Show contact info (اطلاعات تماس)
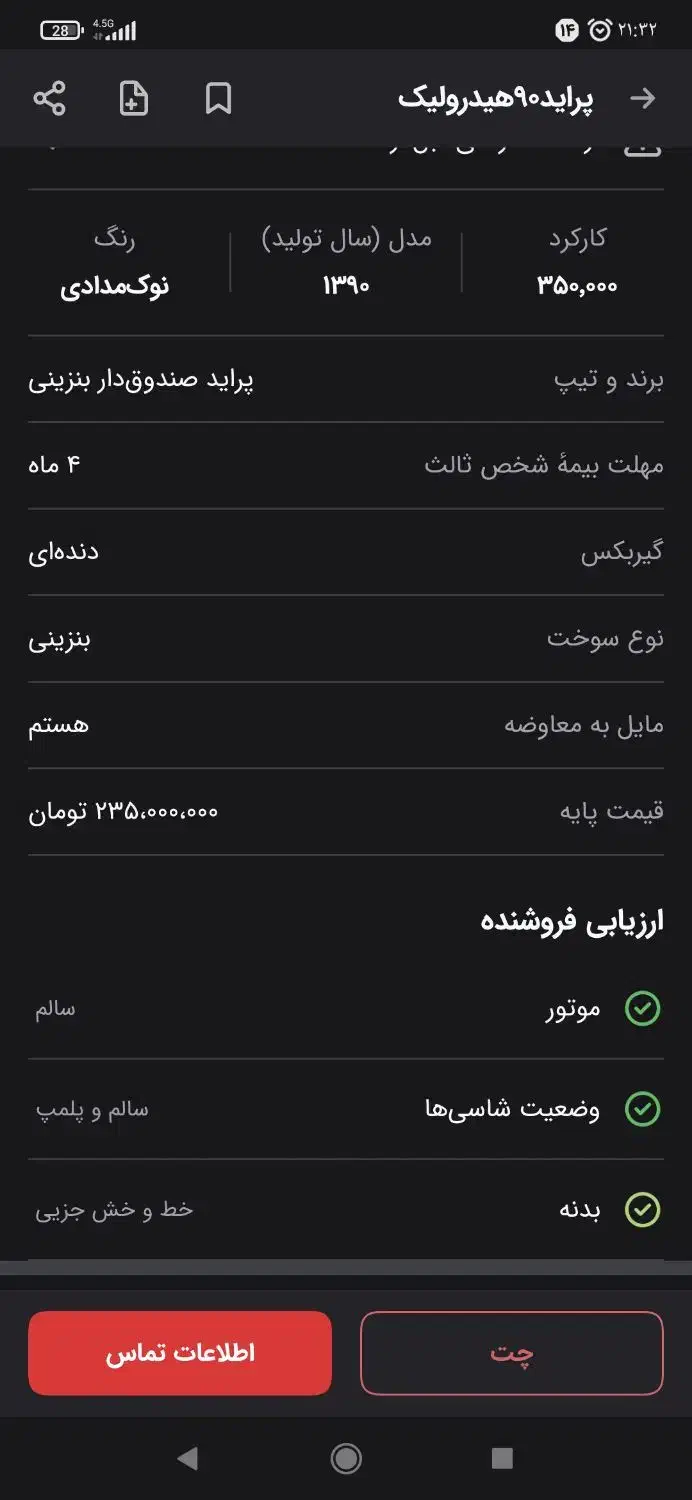 click(180, 1353)
